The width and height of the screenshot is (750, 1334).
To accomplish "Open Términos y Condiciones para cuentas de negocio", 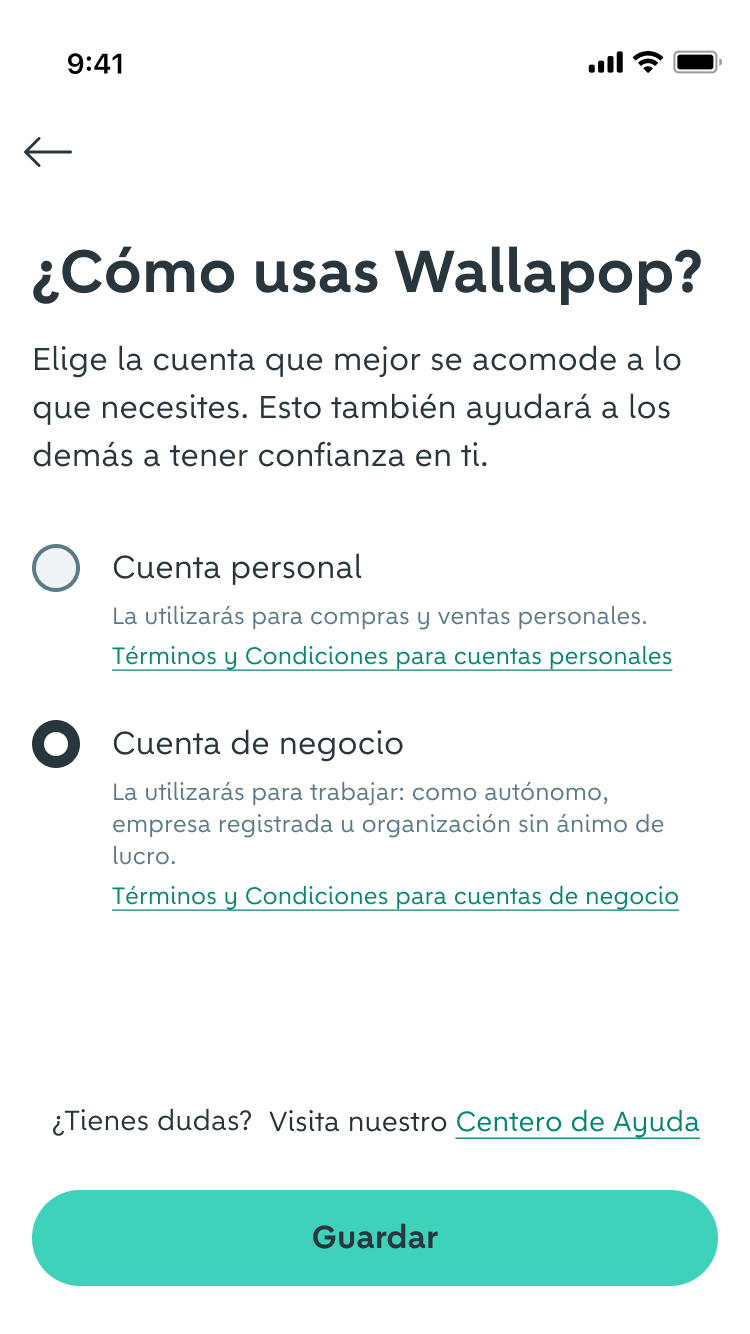I will pyautogui.click(x=395, y=897).
